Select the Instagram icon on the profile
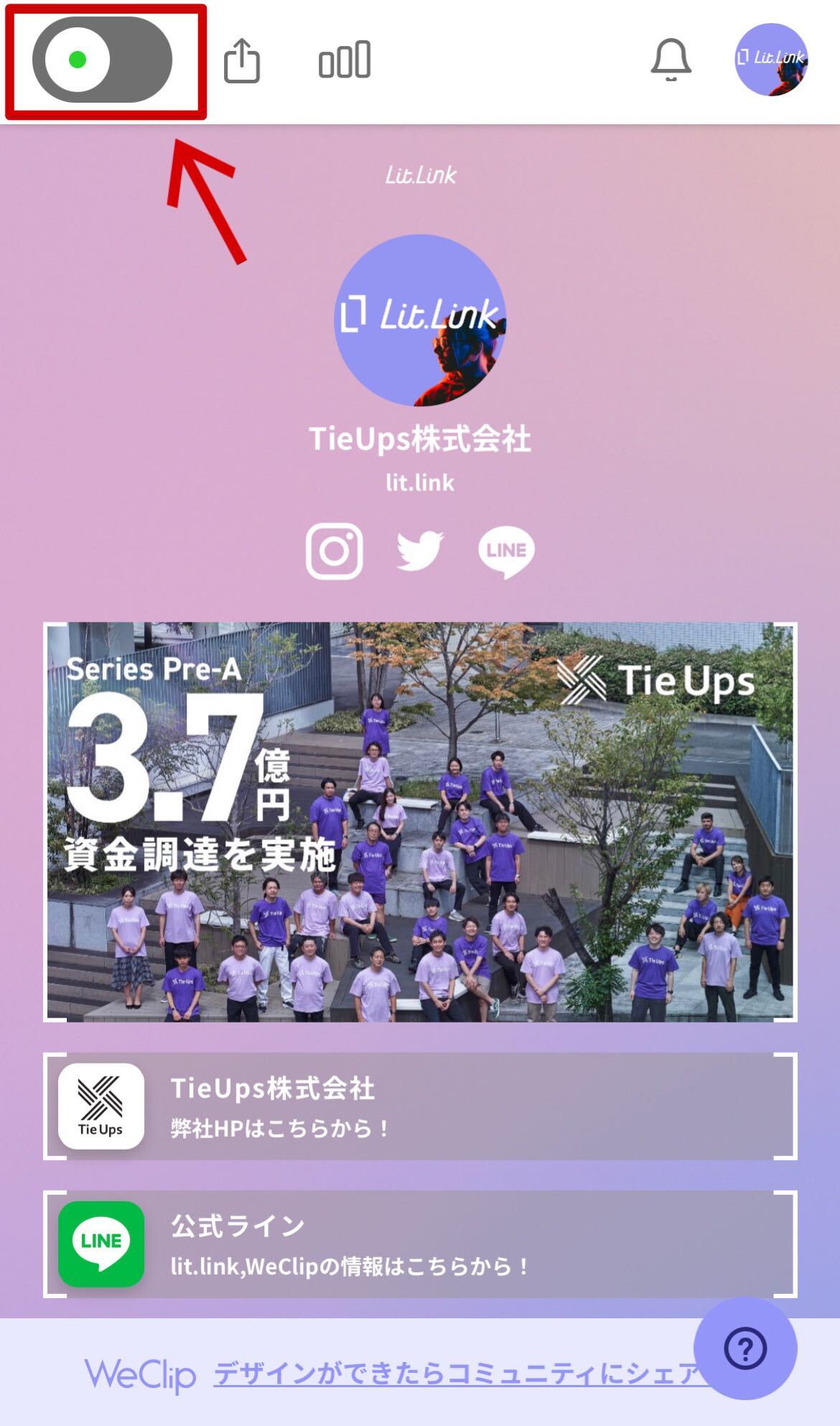The width and height of the screenshot is (840, 1426). [335, 551]
